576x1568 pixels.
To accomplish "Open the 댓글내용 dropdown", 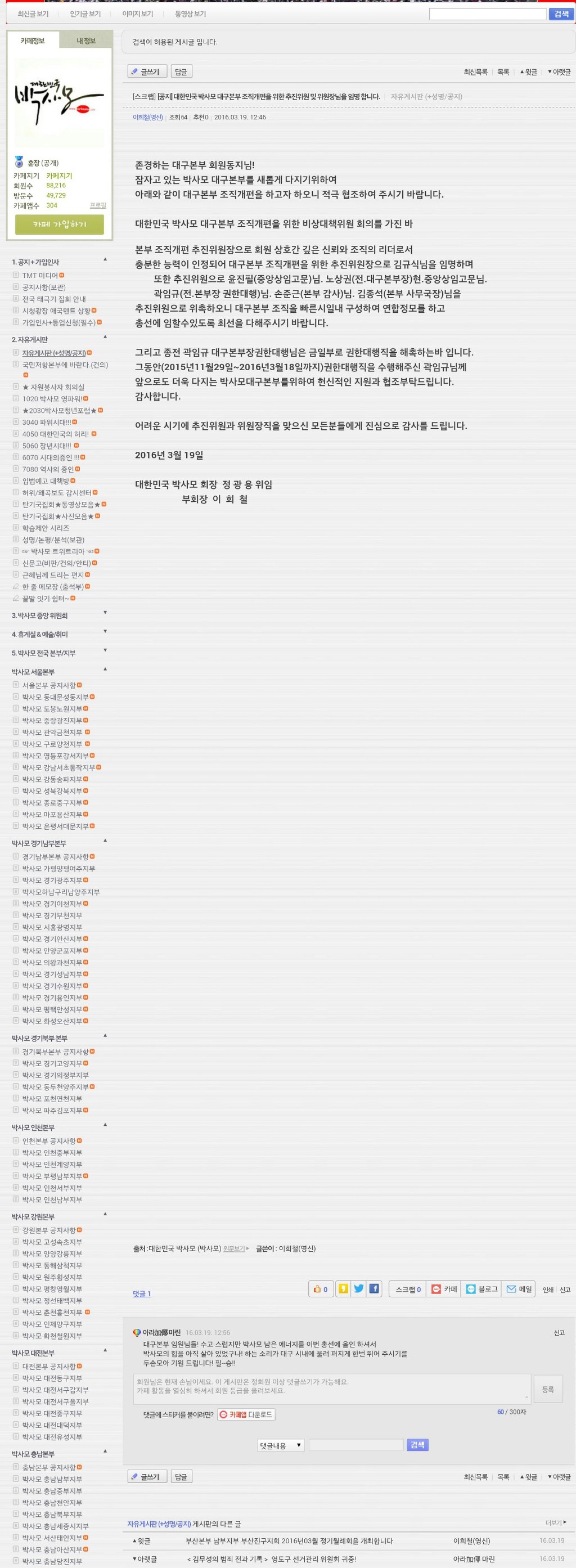I will [x=280, y=1445].
